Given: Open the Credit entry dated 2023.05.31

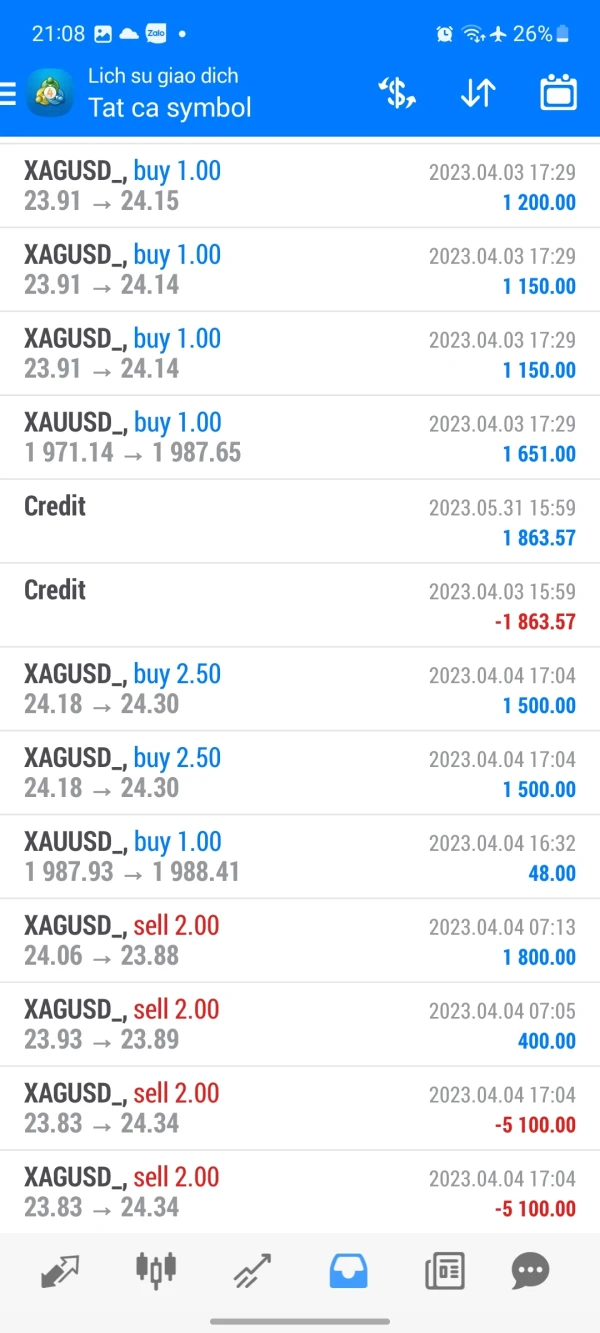Looking at the screenshot, I should (x=300, y=522).
